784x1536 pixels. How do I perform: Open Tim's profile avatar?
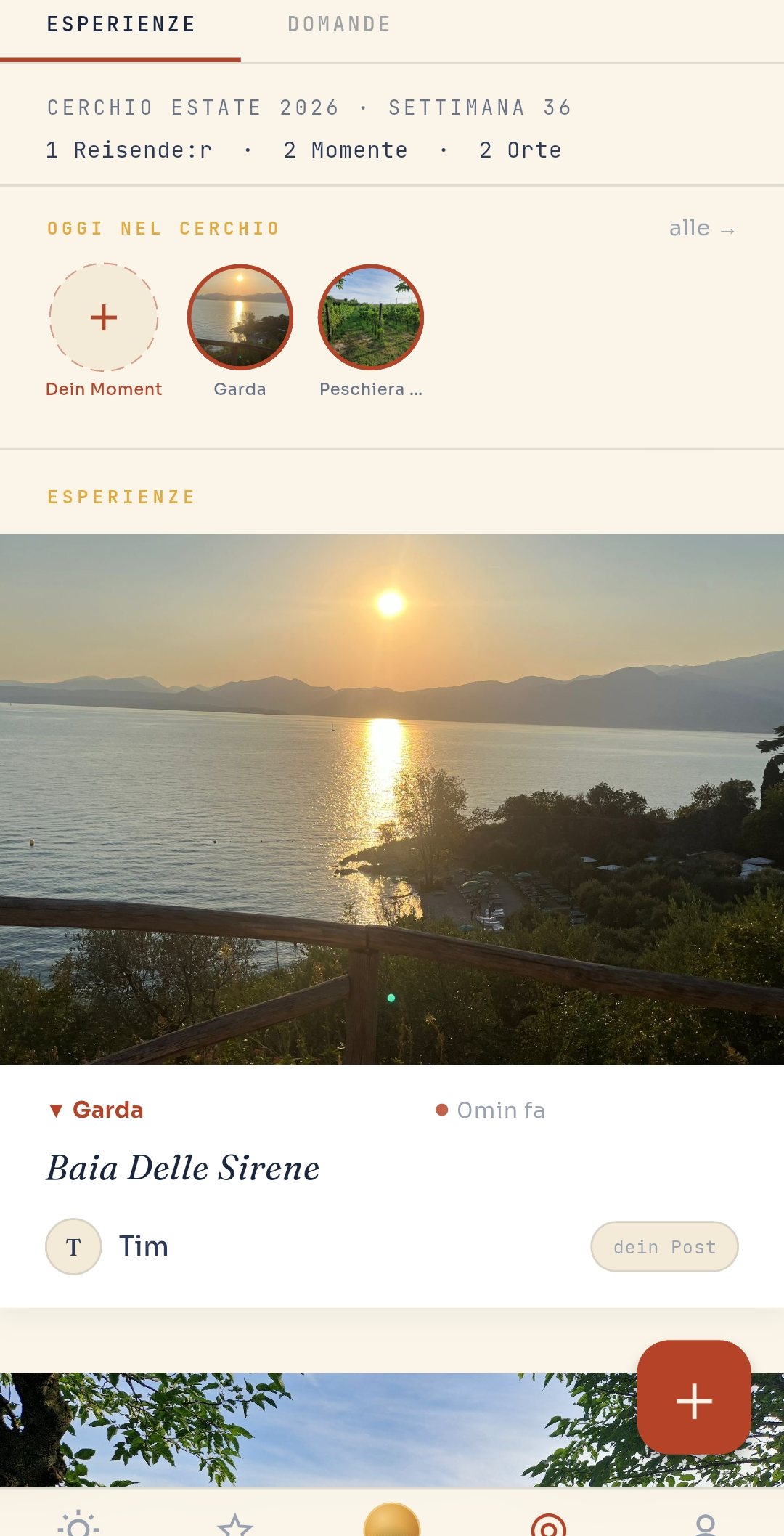click(73, 1246)
